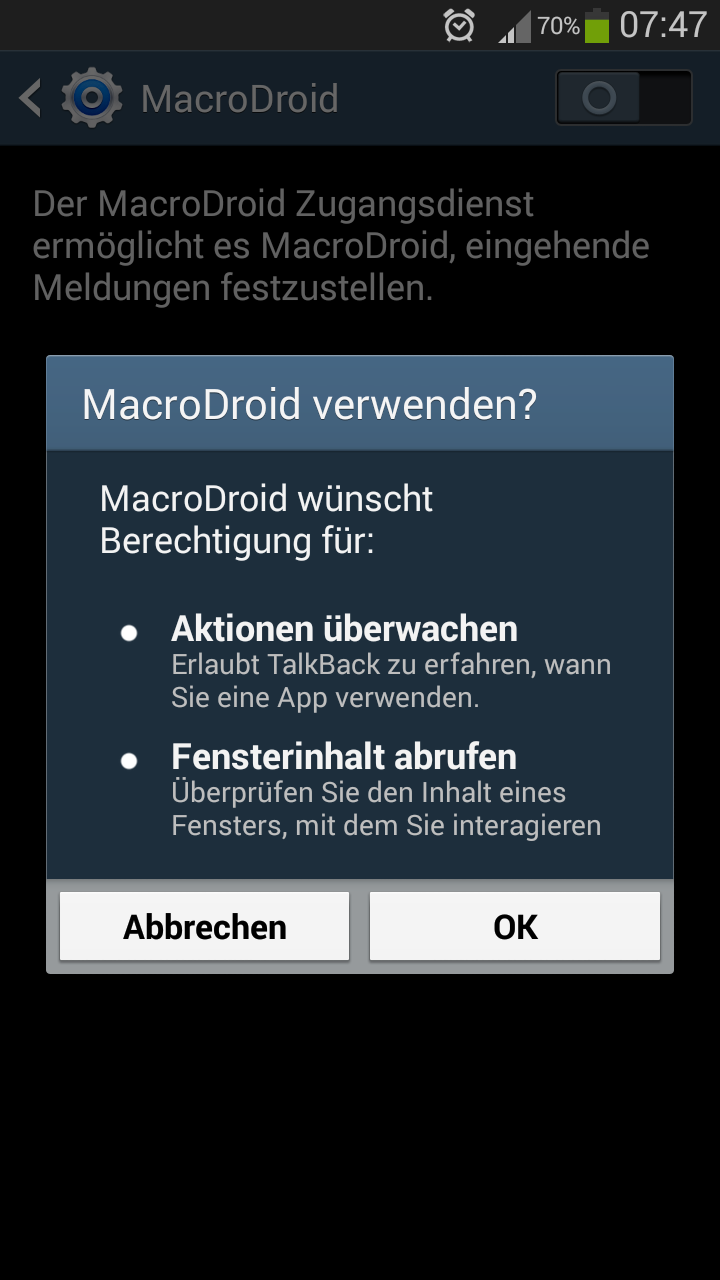
Task: Toggle the MacroDroid accessibility service switch
Action: point(623,98)
